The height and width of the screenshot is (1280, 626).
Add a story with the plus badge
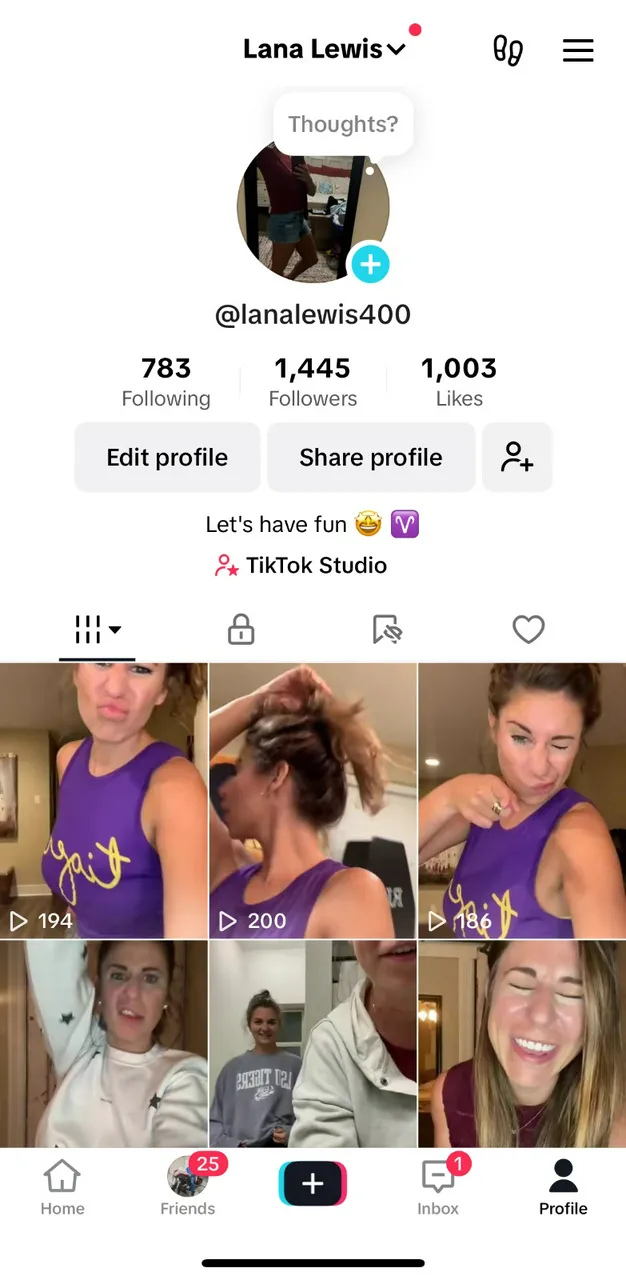(x=370, y=264)
